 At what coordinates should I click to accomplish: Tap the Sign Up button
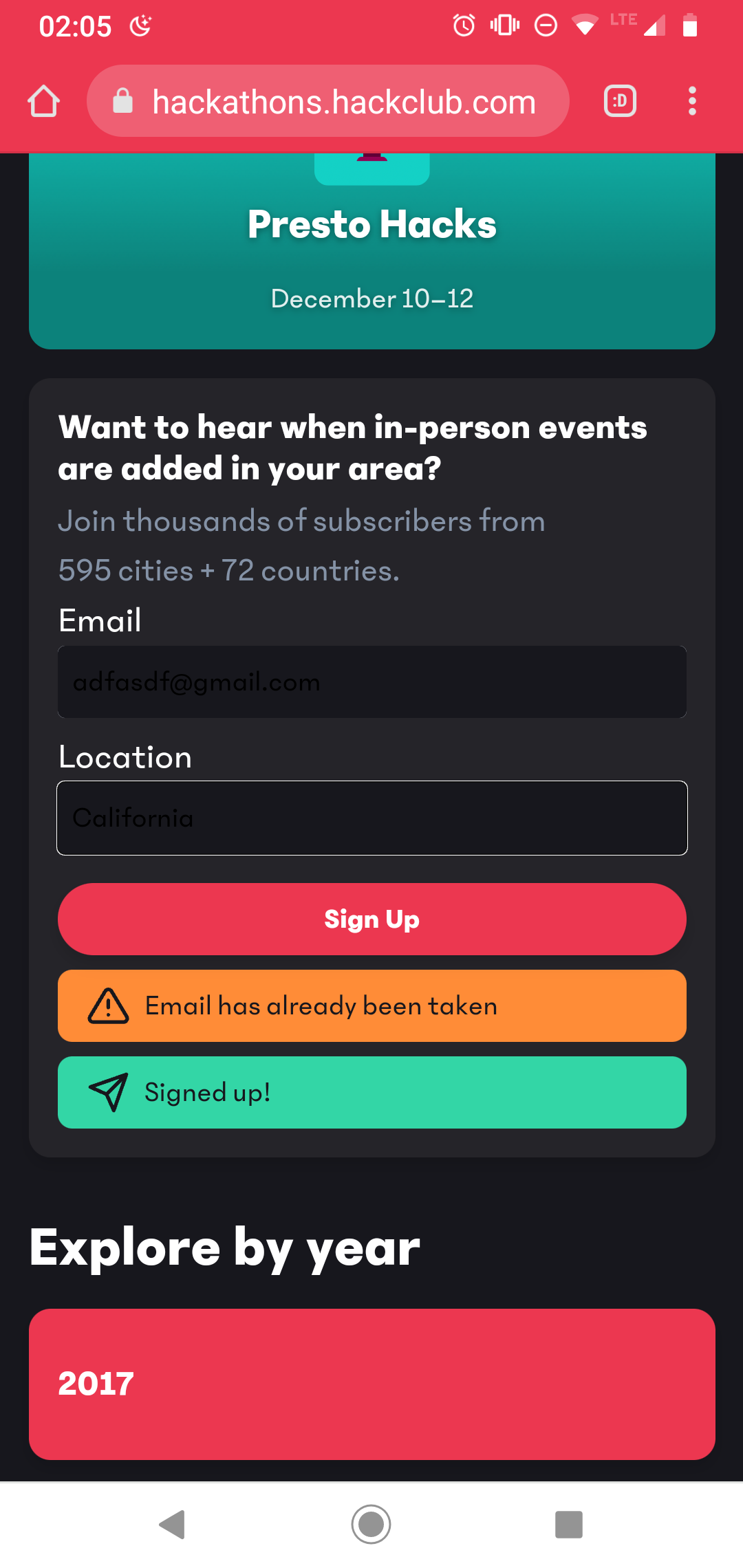[372, 919]
